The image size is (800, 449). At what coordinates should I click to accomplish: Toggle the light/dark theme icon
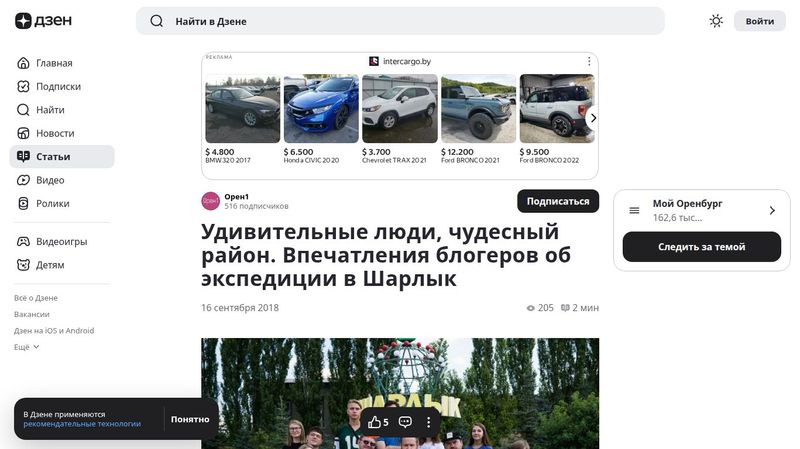pyautogui.click(x=716, y=21)
